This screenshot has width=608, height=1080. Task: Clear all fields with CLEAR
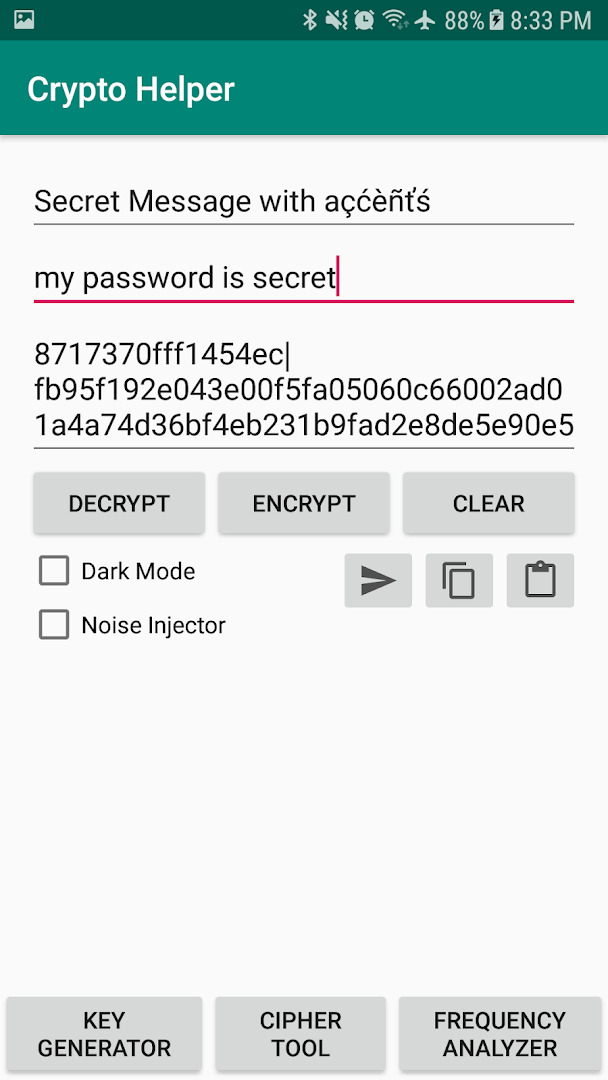[x=488, y=503]
